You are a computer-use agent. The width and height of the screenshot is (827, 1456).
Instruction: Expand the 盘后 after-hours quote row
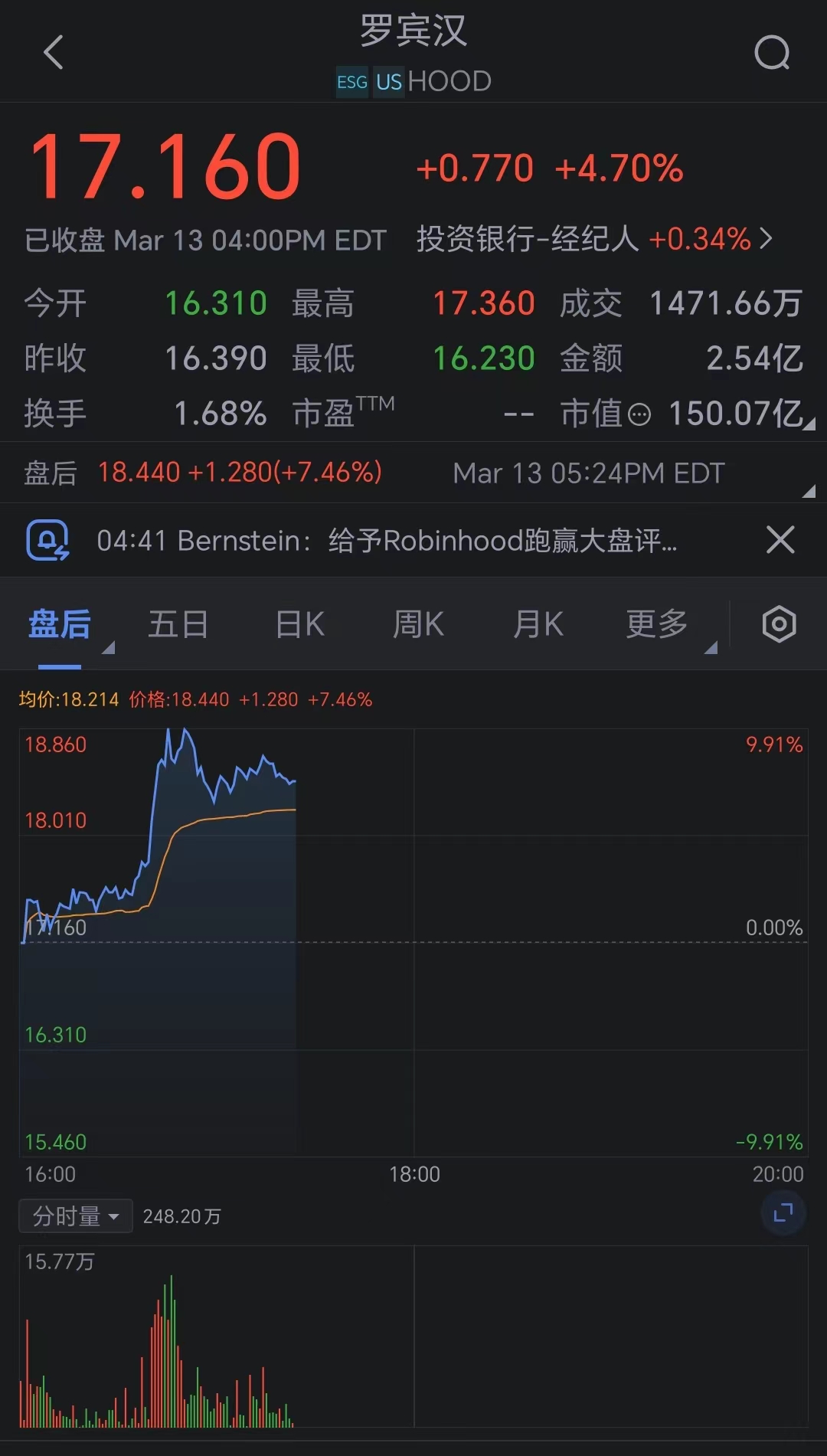tap(809, 491)
